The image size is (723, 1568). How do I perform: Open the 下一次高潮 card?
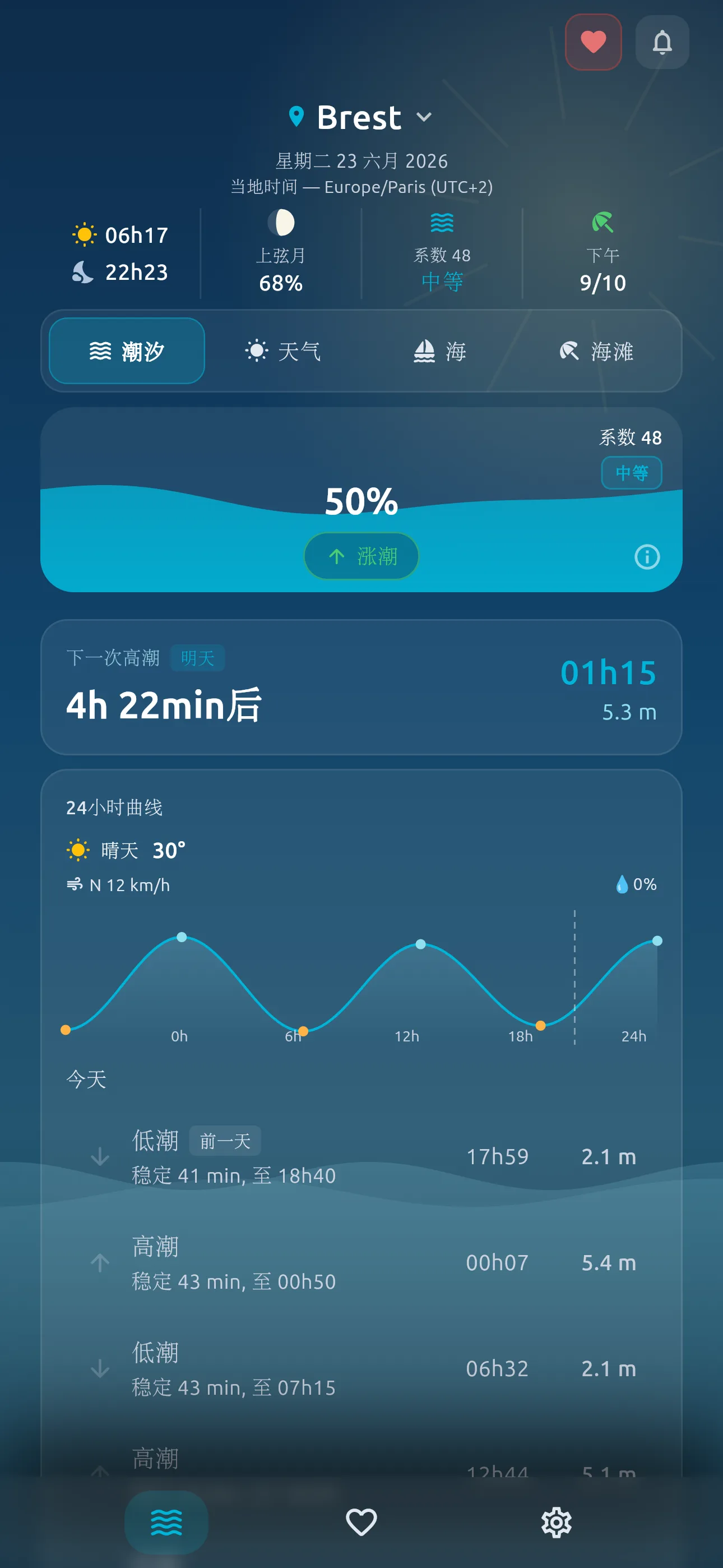click(361, 687)
